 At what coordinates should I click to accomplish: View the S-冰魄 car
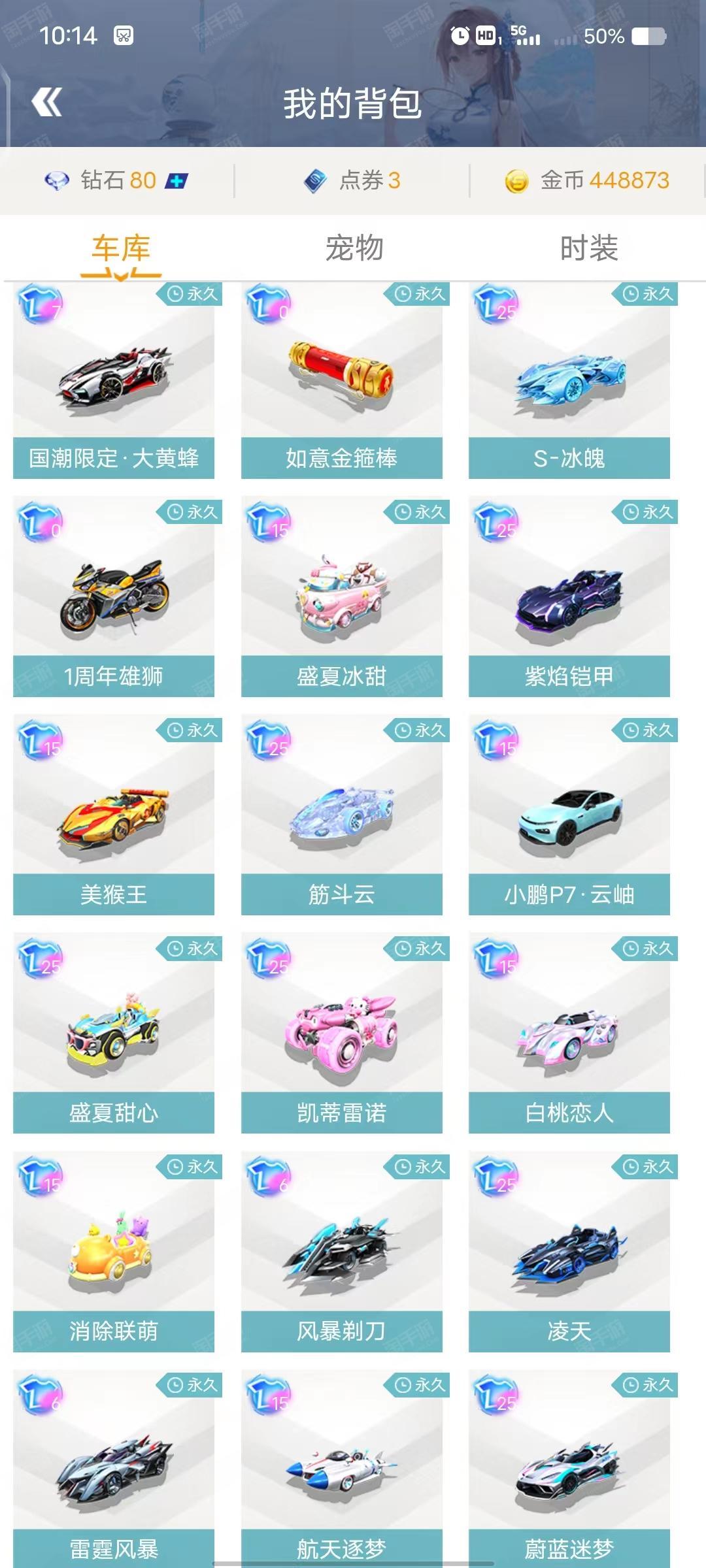click(x=569, y=381)
